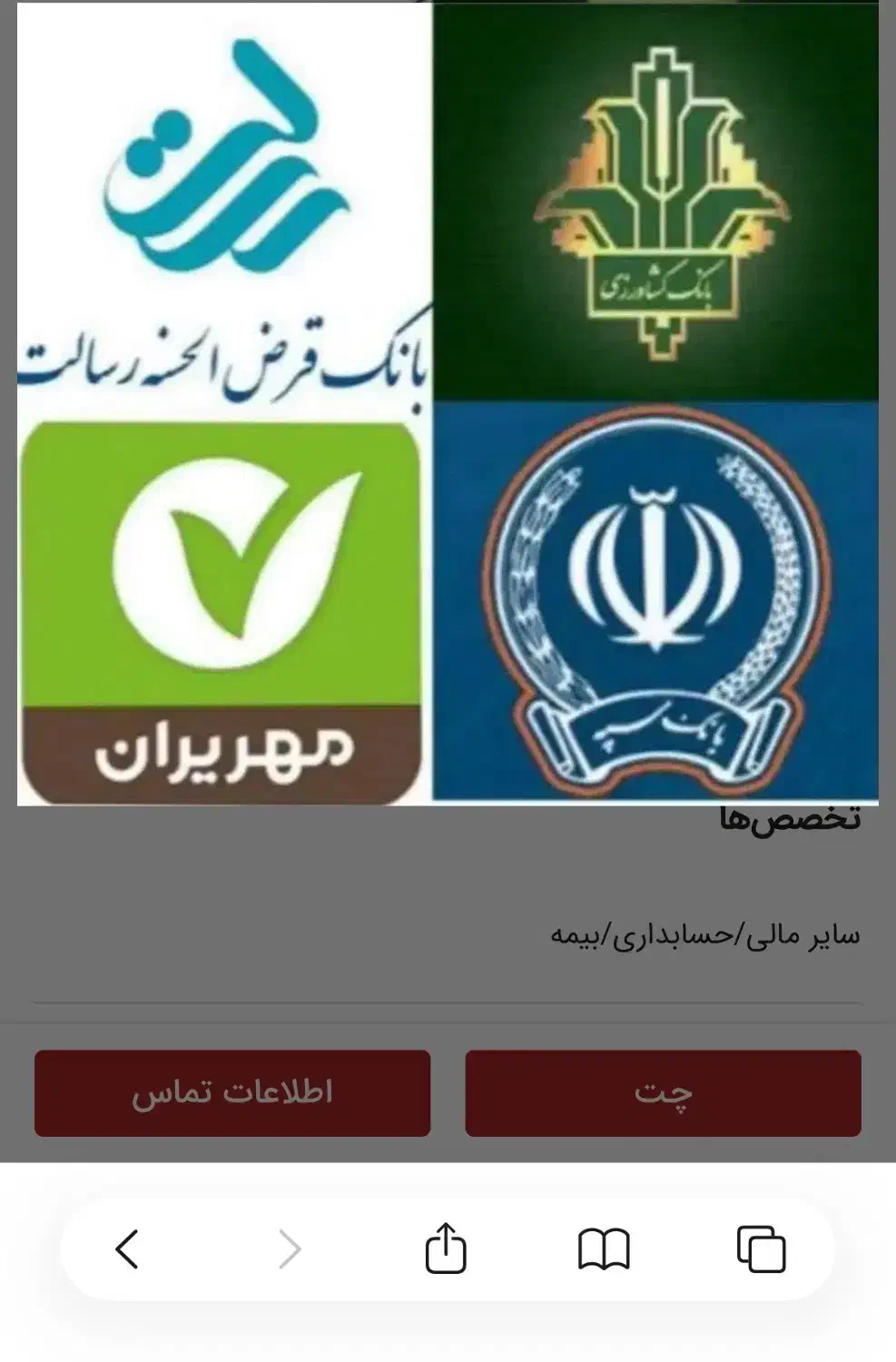Screen dimensions: 896x1362
Task: Tap the four-bank logos composite image
Action: pyautogui.click(x=448, y=404)
